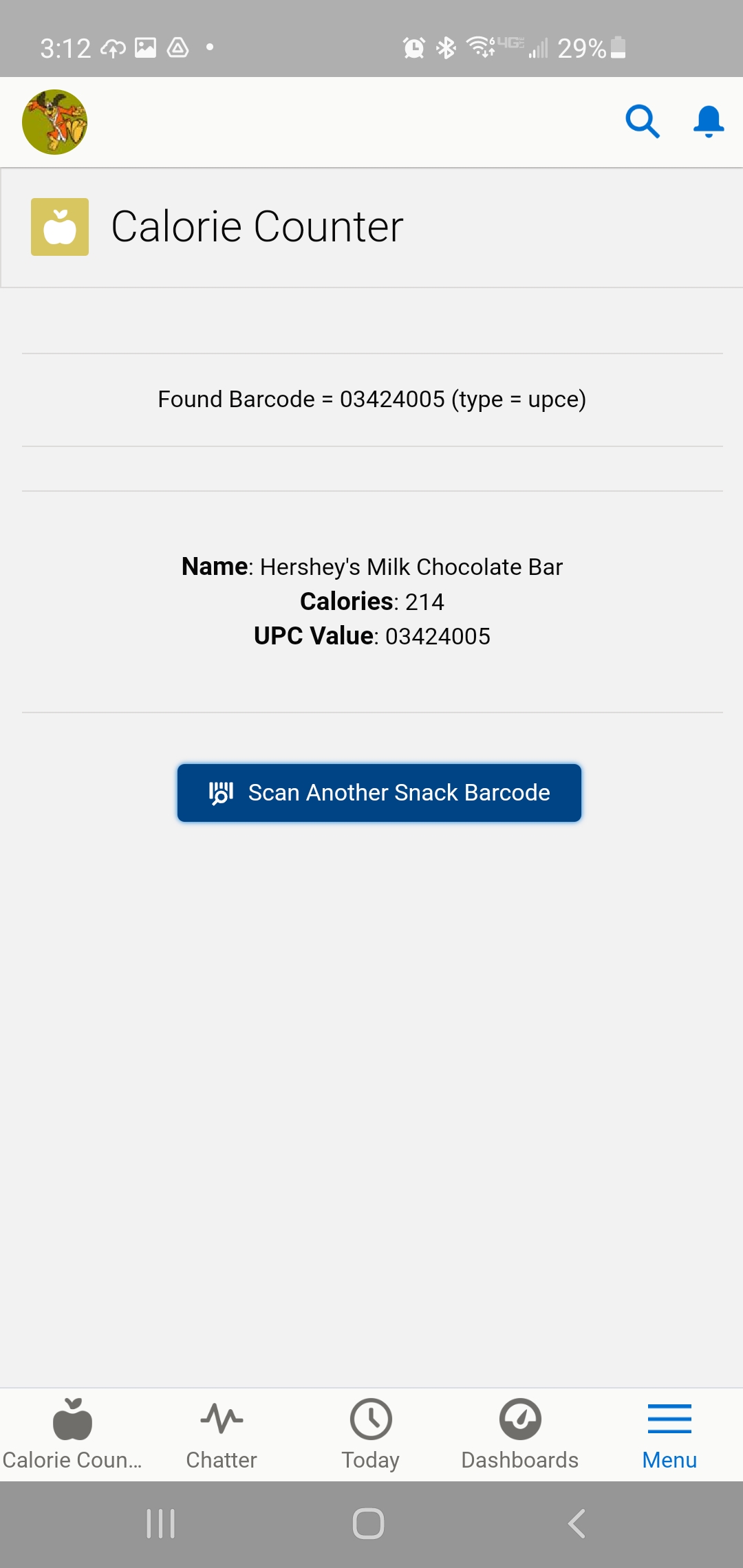
Task: Tap the Today clock icon
Action: click(x=370, y=1418)
